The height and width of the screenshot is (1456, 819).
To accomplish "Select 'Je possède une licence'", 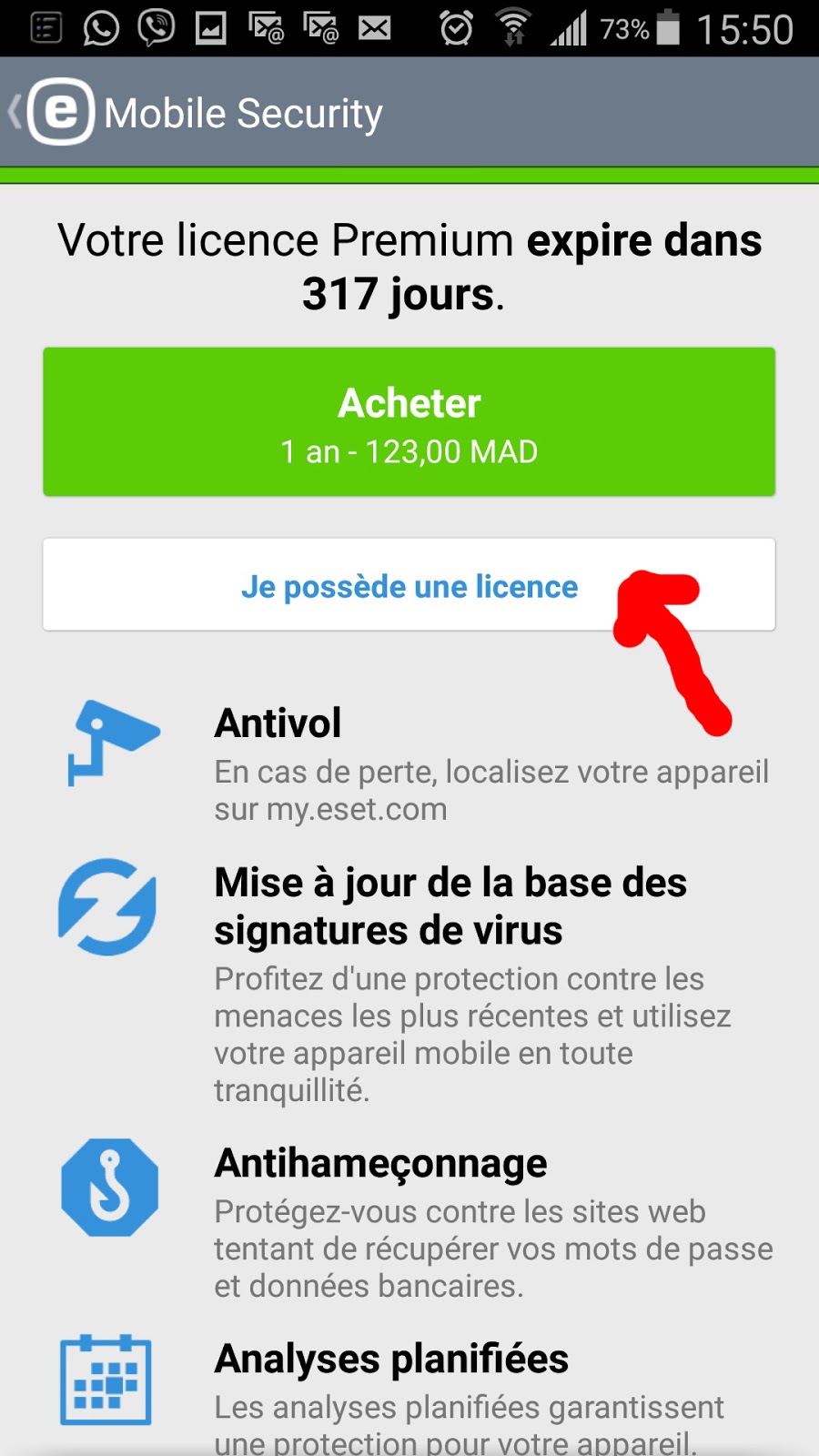I will coord(409,586).
